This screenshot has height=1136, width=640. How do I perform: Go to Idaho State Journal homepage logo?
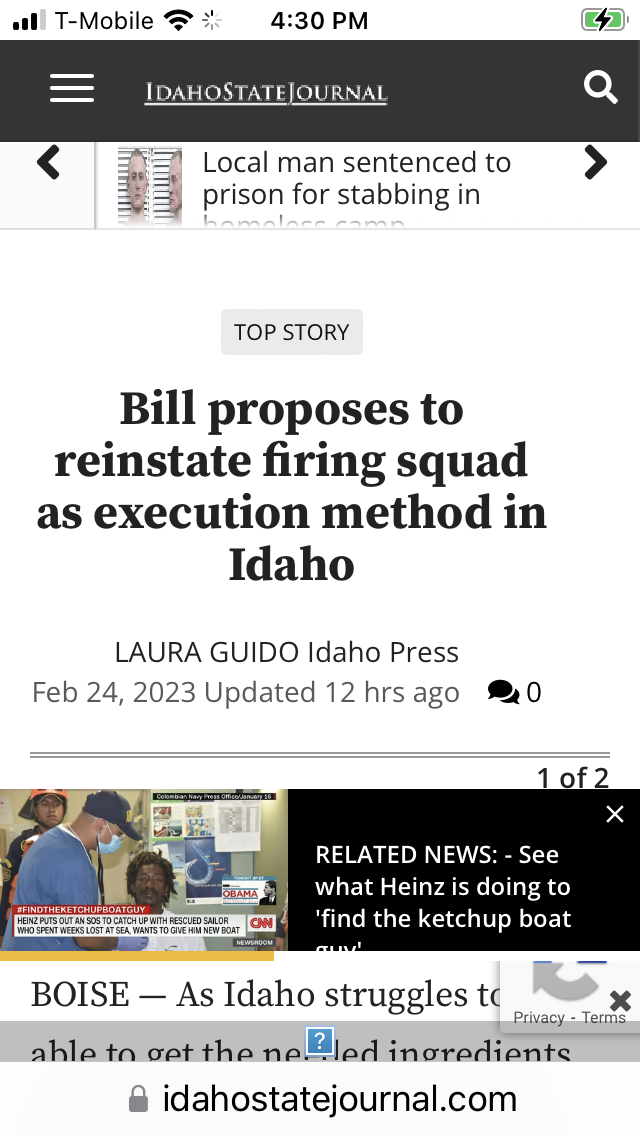(x=266, y=94)
